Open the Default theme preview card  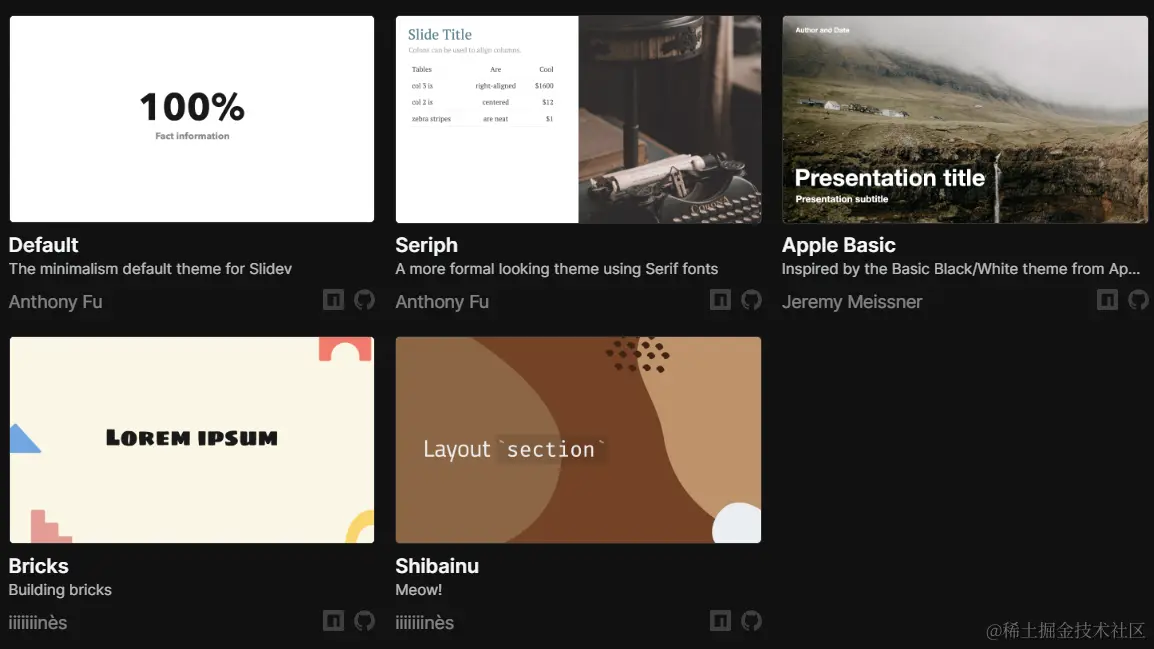(192, 119)
